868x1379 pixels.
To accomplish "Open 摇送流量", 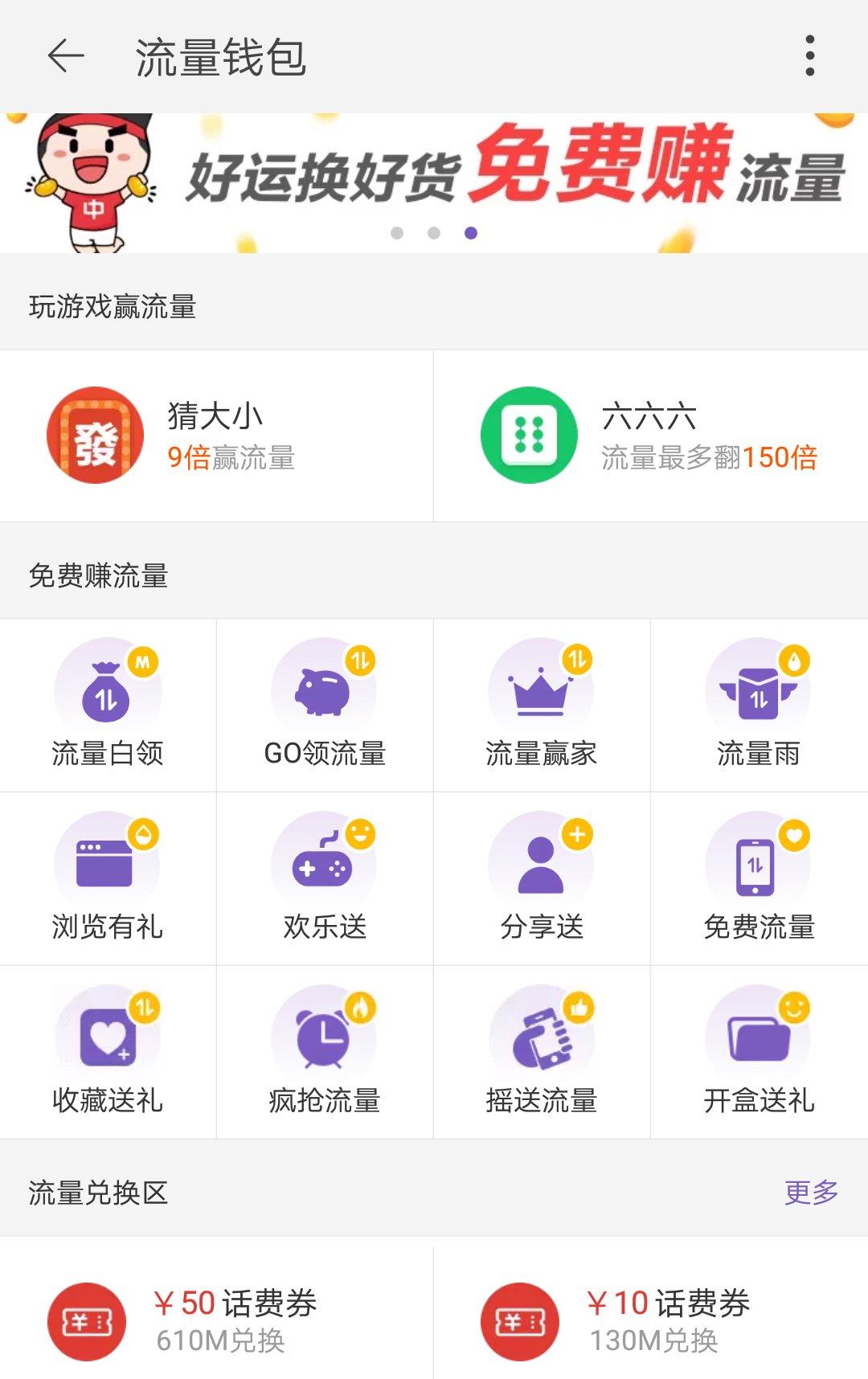I will pyautogui.click(x=542, y=1052).
